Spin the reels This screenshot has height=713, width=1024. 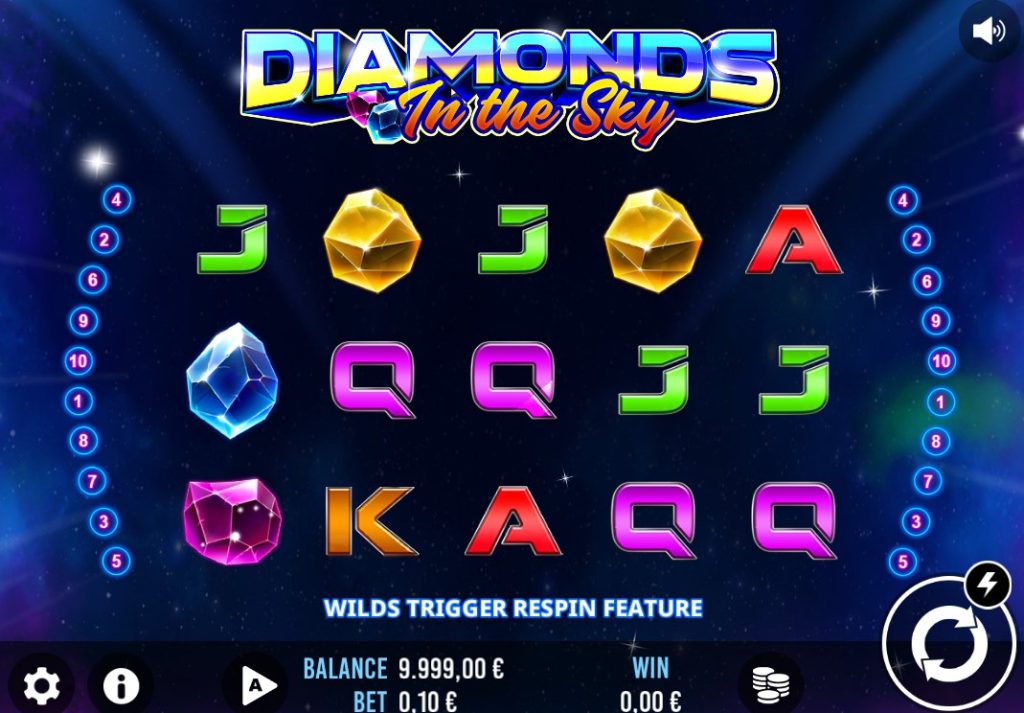click(947, 645)
